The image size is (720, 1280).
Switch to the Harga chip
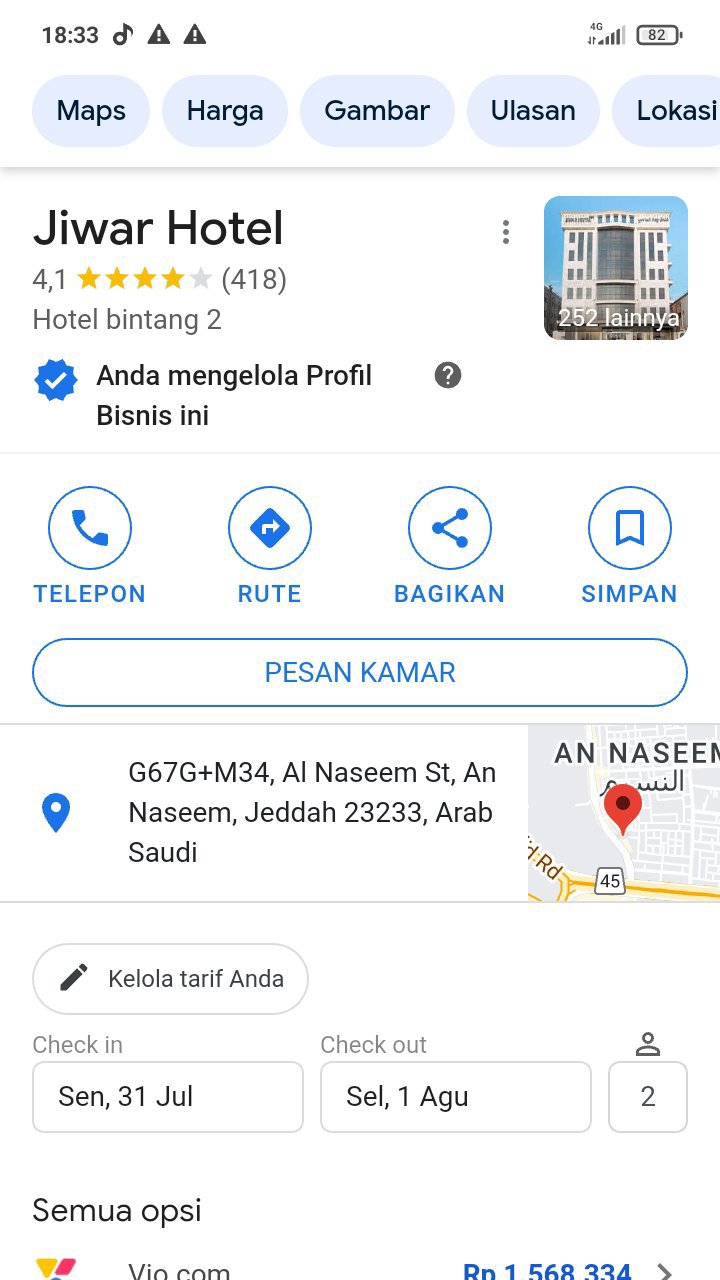point(225,110)
